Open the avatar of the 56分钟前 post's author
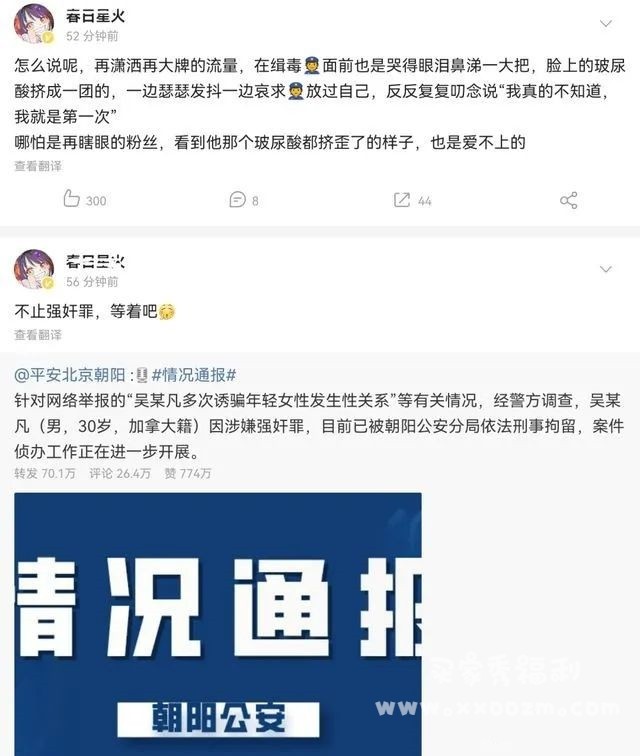The height and width of the screenshot is (756, 640). (34, 270)
